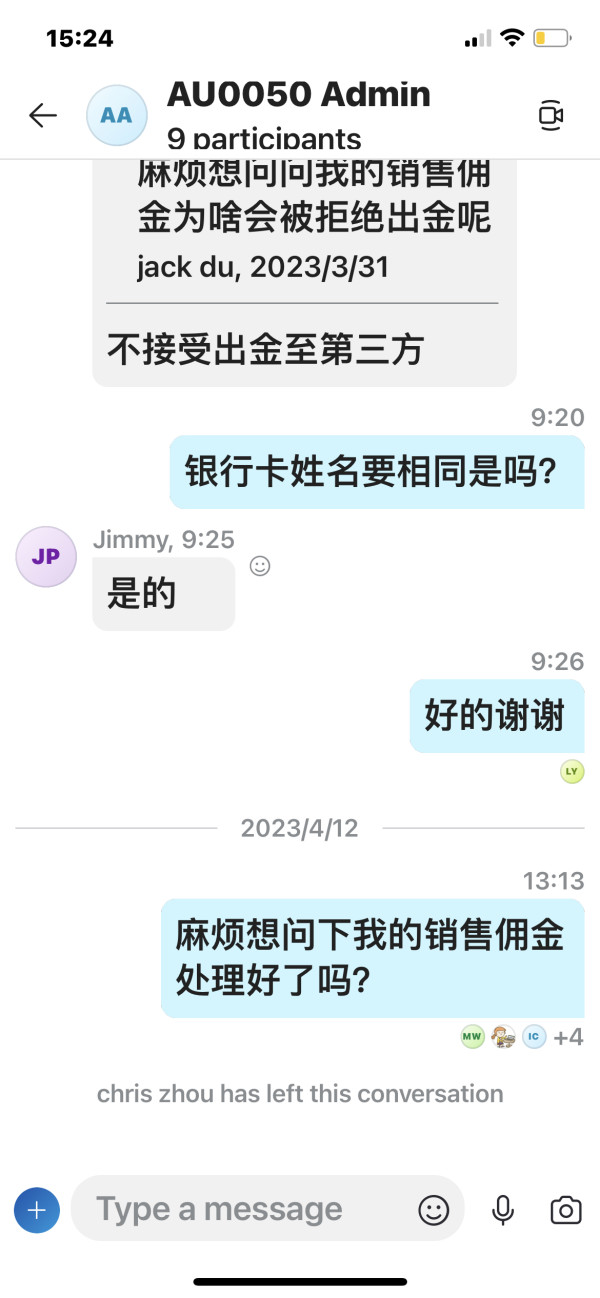The image size is (600, 1298).
Task: Open the plus attachment menu
Action: pyautogui.click(x=37, y=1210)
